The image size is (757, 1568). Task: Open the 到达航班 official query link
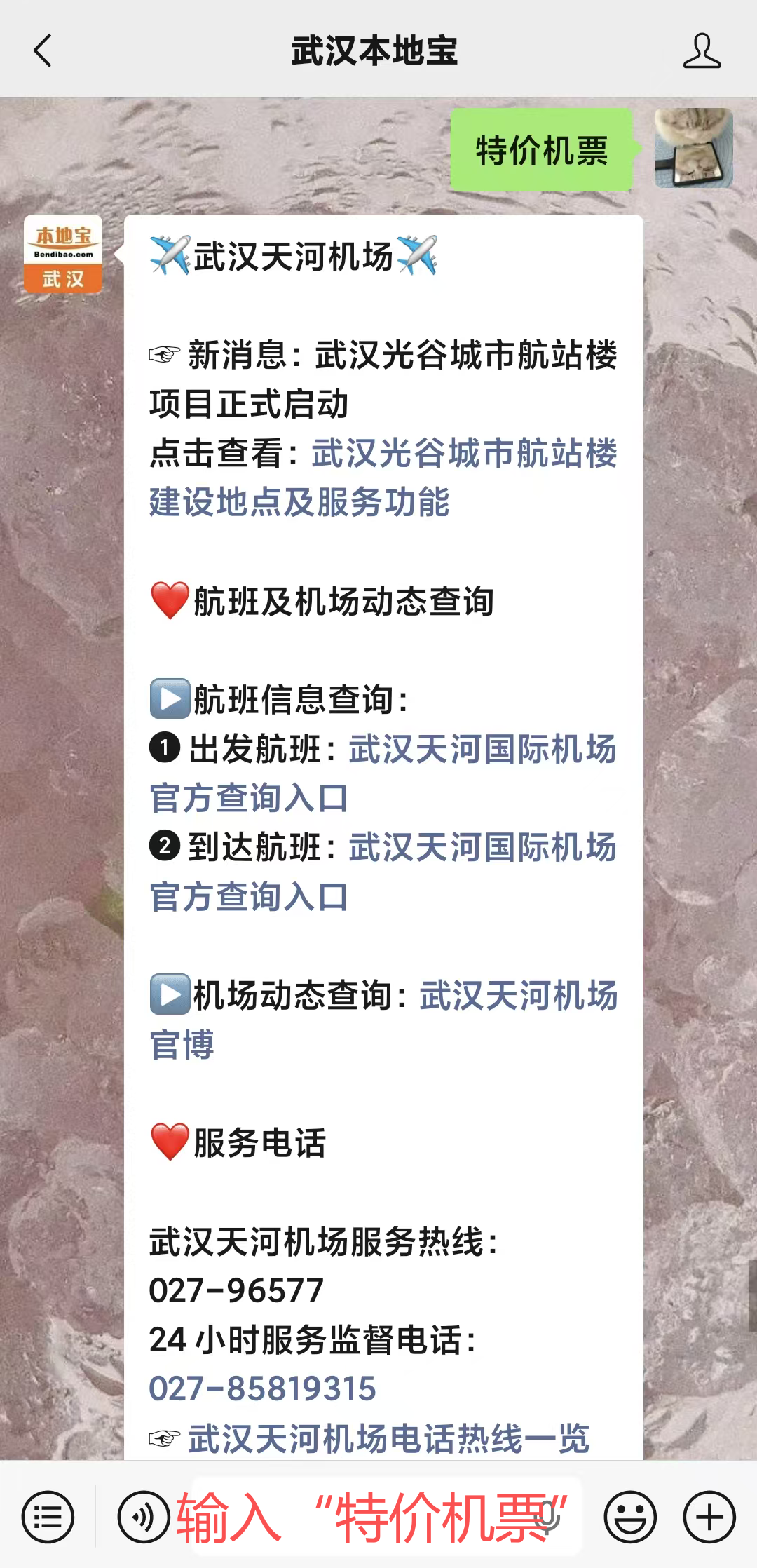(383, 872)
